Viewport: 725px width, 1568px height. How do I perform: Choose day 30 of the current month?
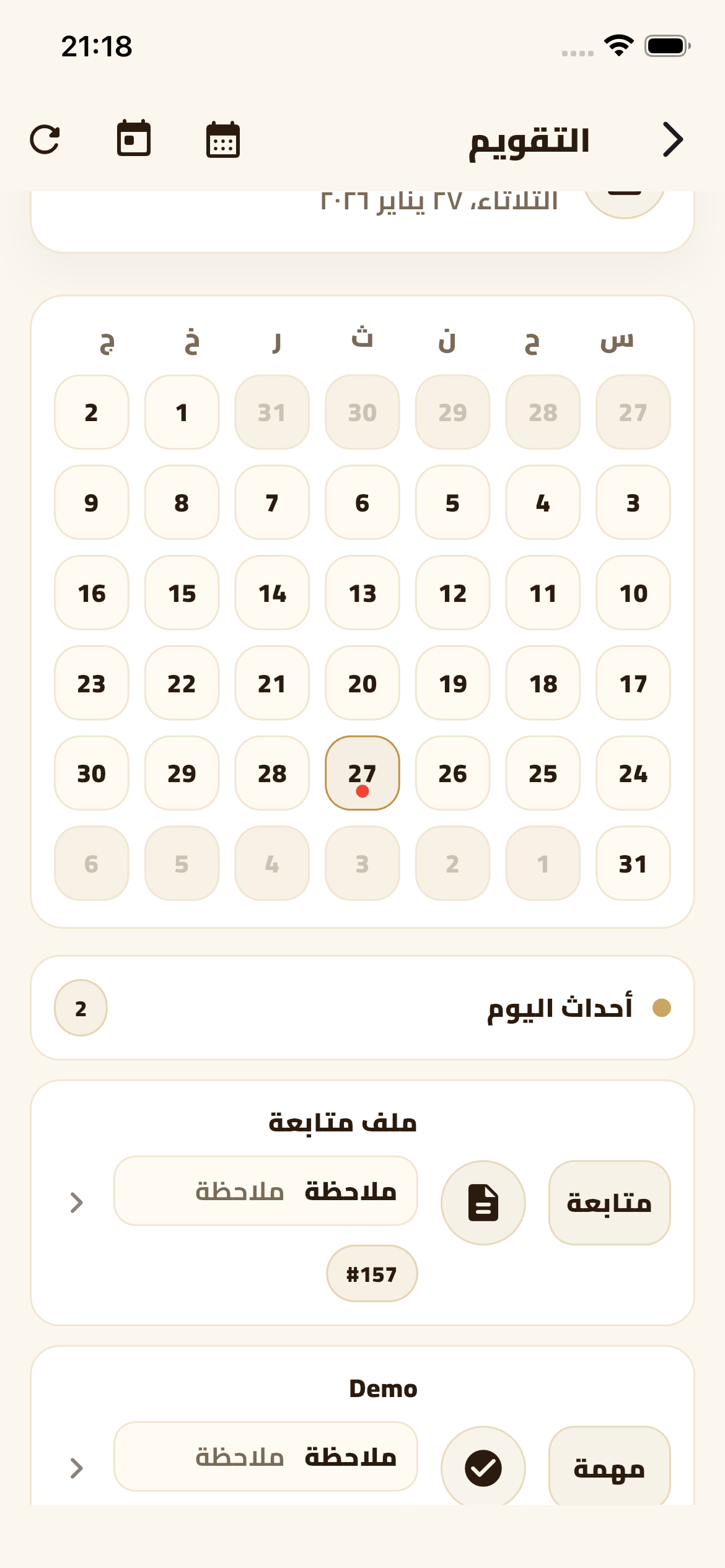point(92,773)
